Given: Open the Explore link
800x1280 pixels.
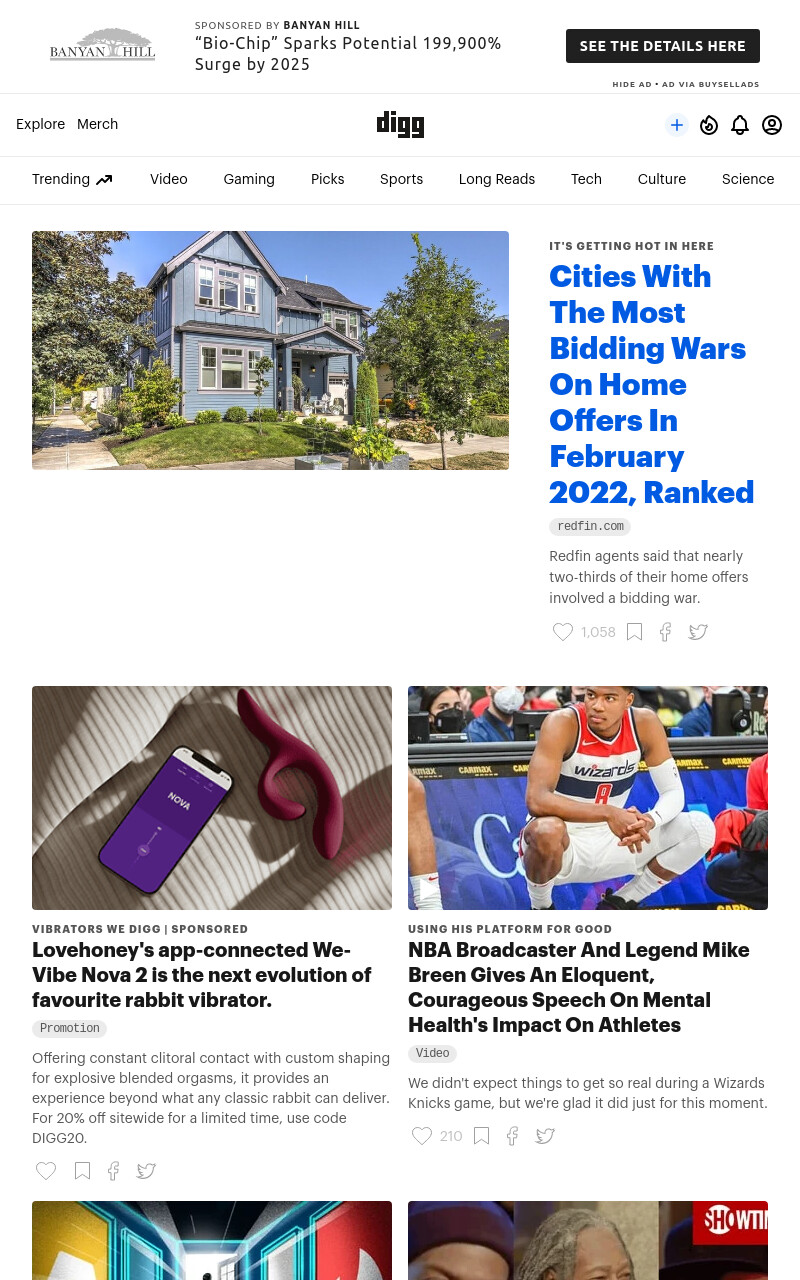Looking at the screenshot, I should pyautogui.click(x=40, y=124).
